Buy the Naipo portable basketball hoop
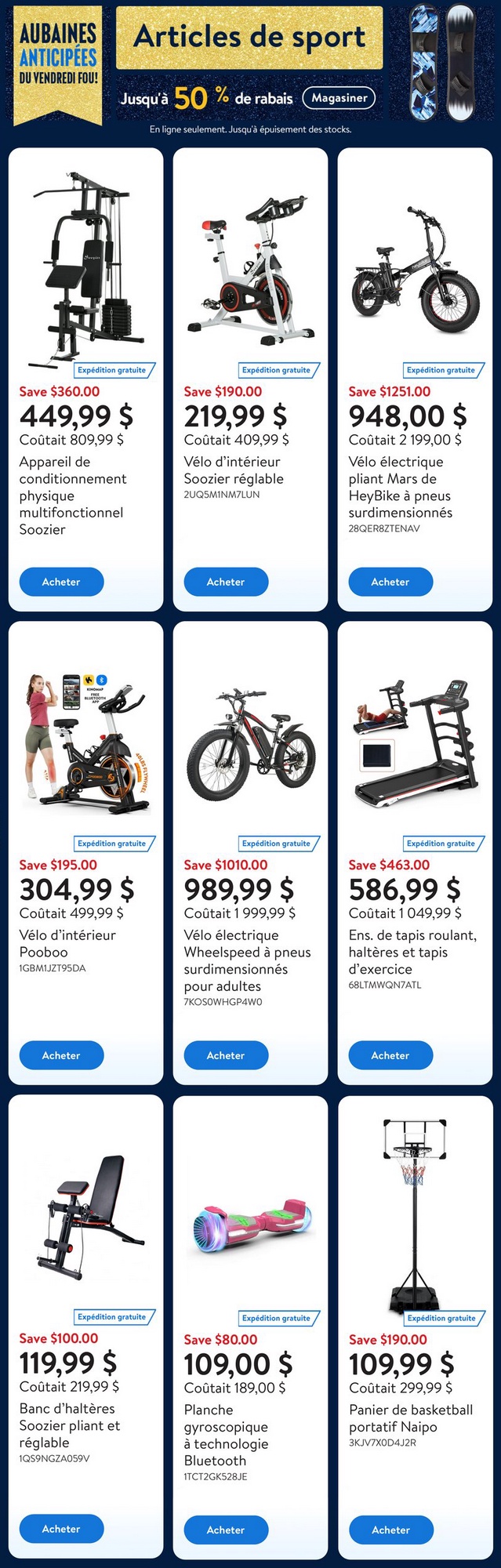 click(390, 1530)
